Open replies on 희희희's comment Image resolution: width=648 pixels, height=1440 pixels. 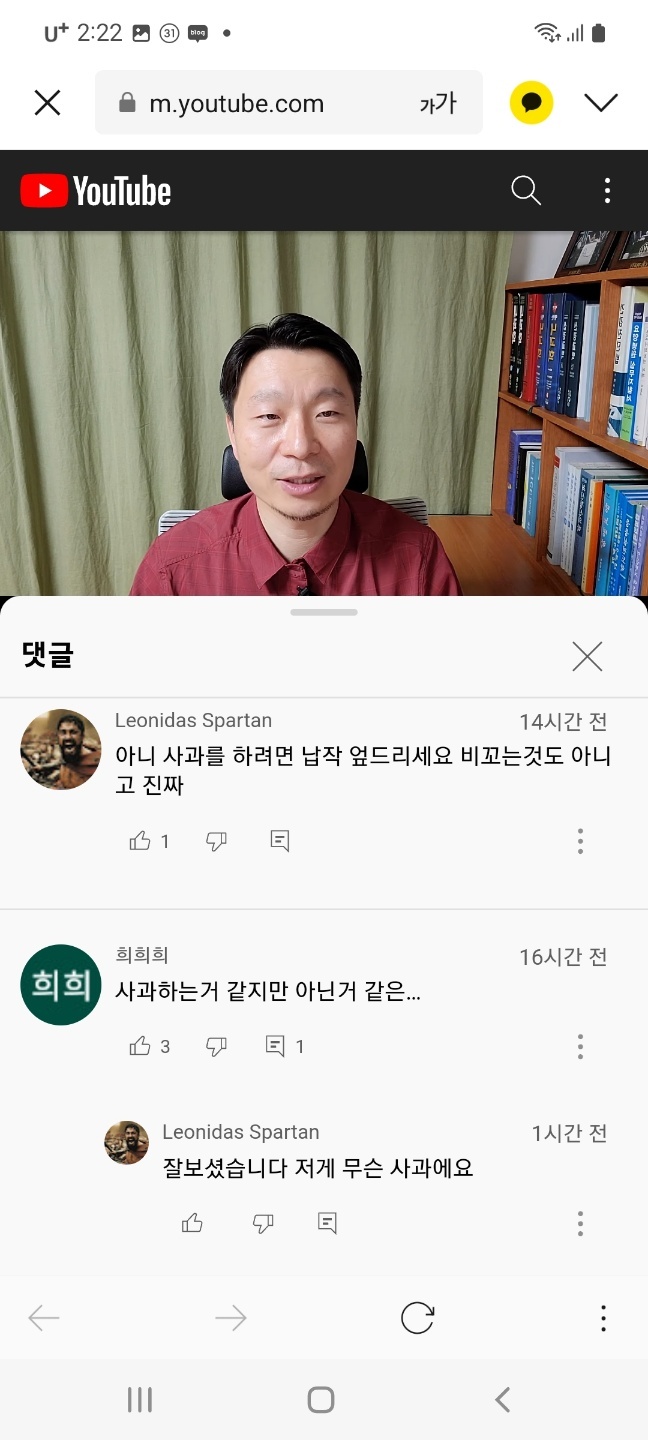pyautogui.click(x=285, y=1046)
